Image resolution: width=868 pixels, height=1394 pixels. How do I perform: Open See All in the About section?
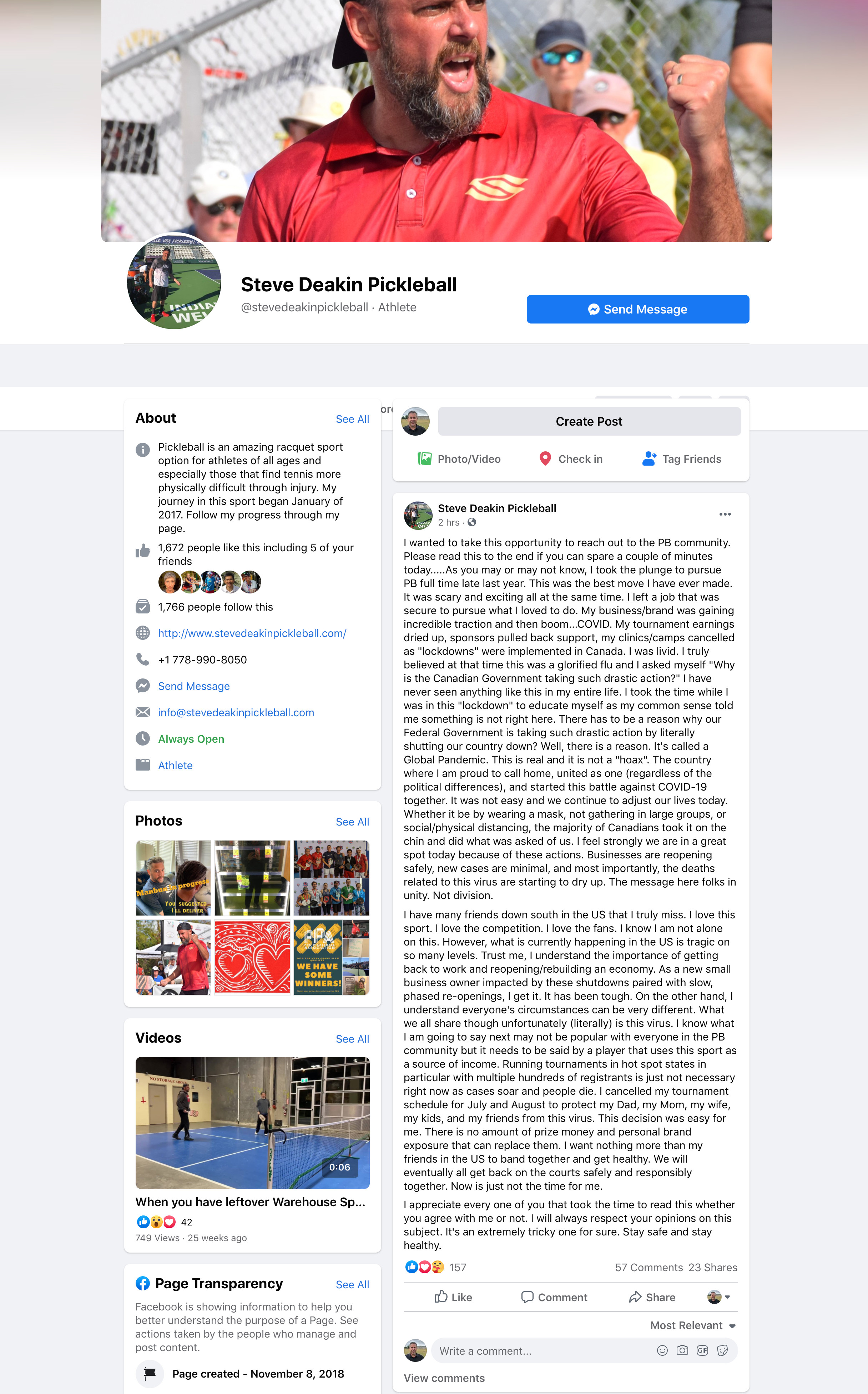[352, 419]
